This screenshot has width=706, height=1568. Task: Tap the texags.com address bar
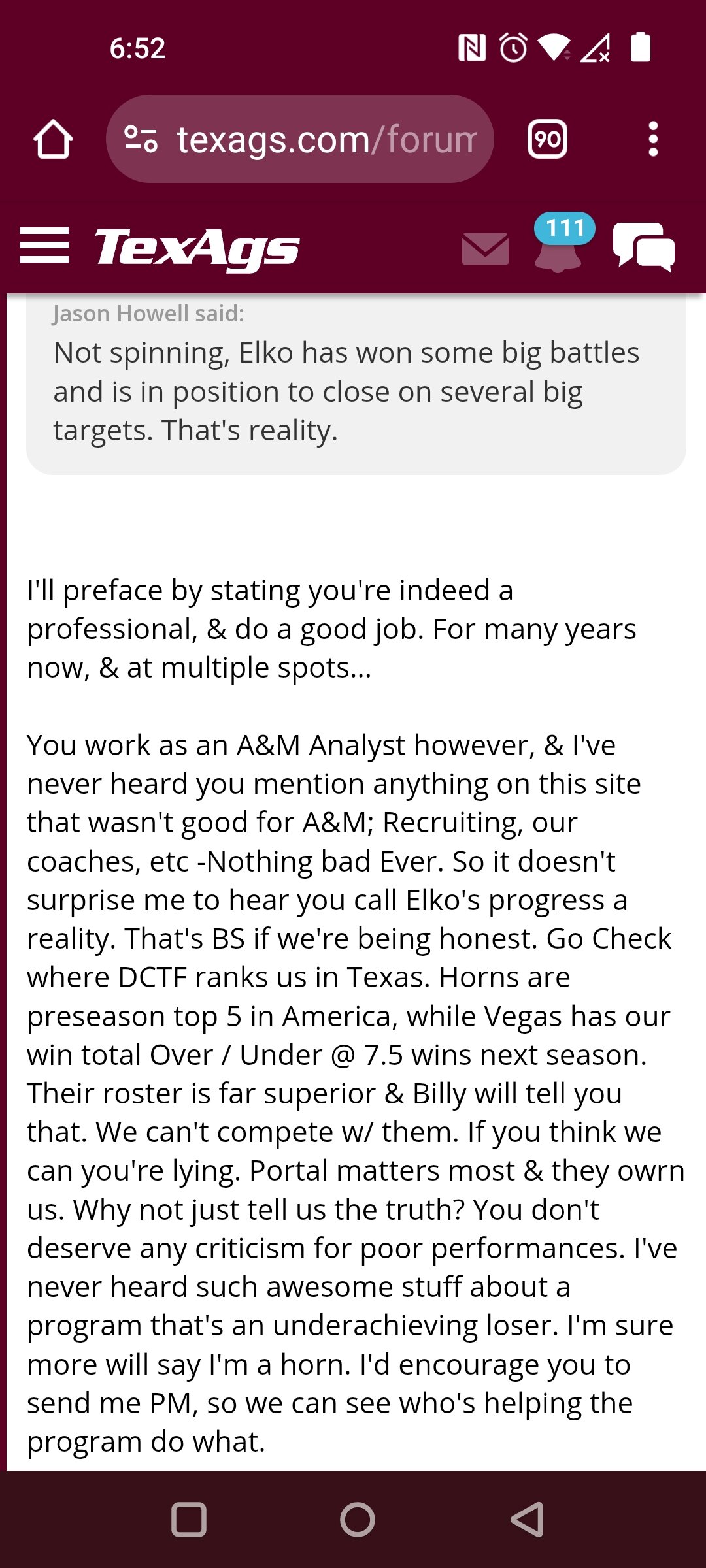tap(300, 139)
